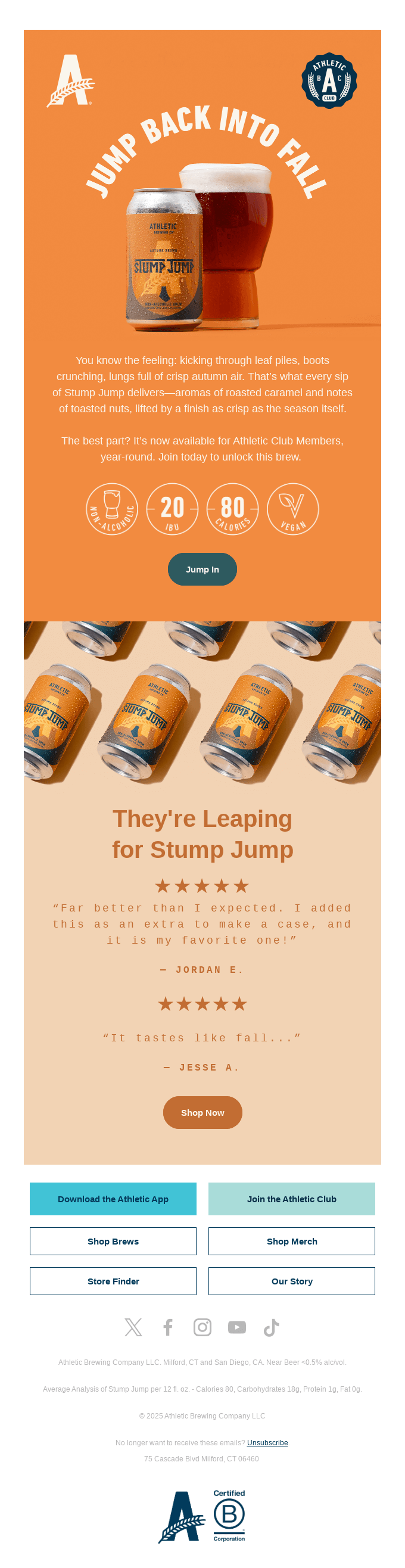Tap the Unsubscribe link
405x1568 pixels.
[x=267, y=1442]
